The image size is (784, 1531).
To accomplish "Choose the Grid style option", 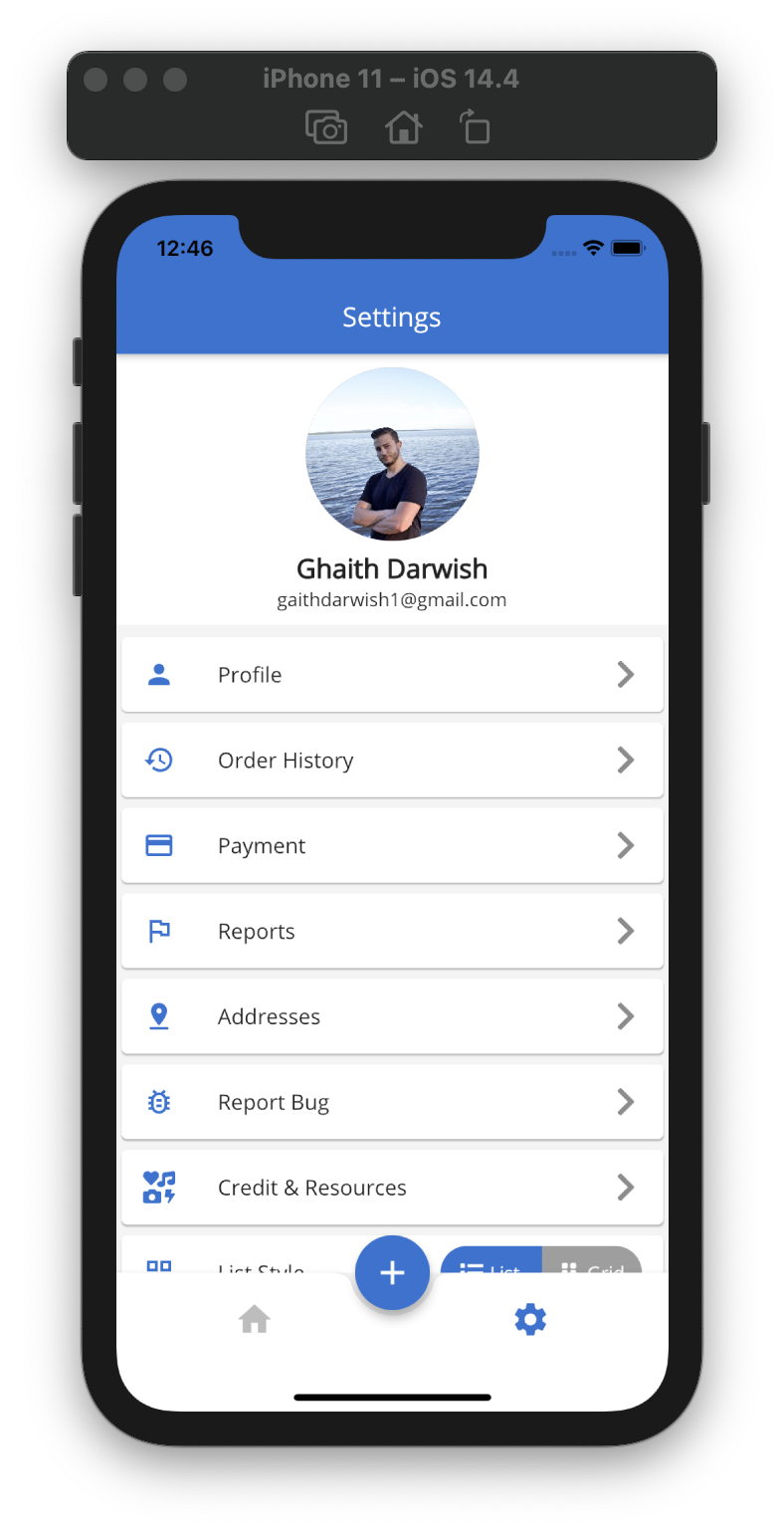I will click(x=592, y=1262).
